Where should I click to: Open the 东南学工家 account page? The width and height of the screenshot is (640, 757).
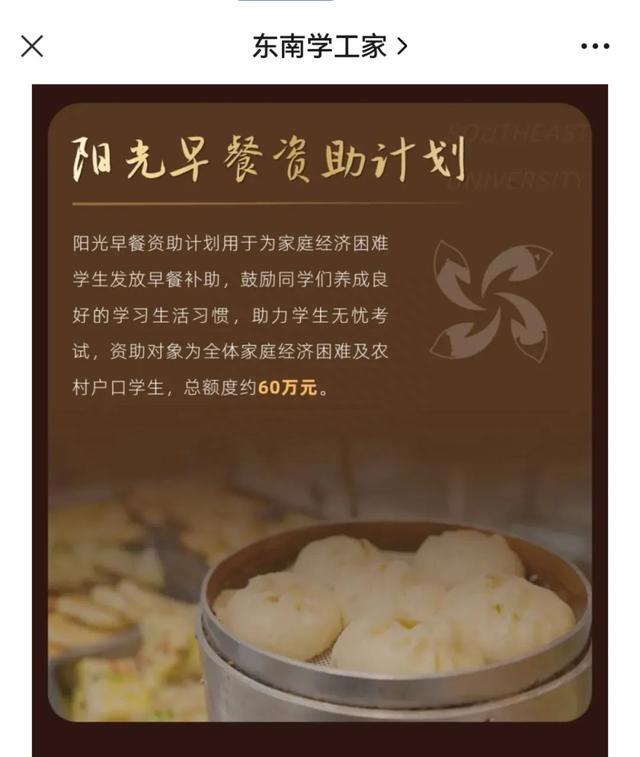329,46
